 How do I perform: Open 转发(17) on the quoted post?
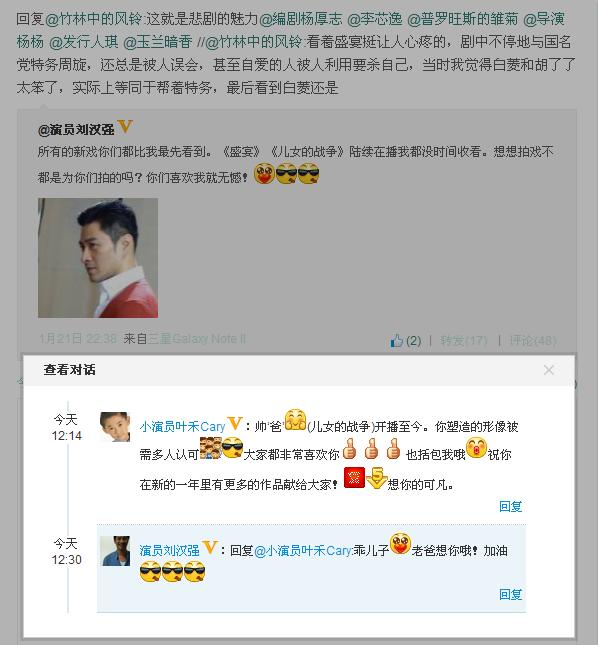coord(464,341)
